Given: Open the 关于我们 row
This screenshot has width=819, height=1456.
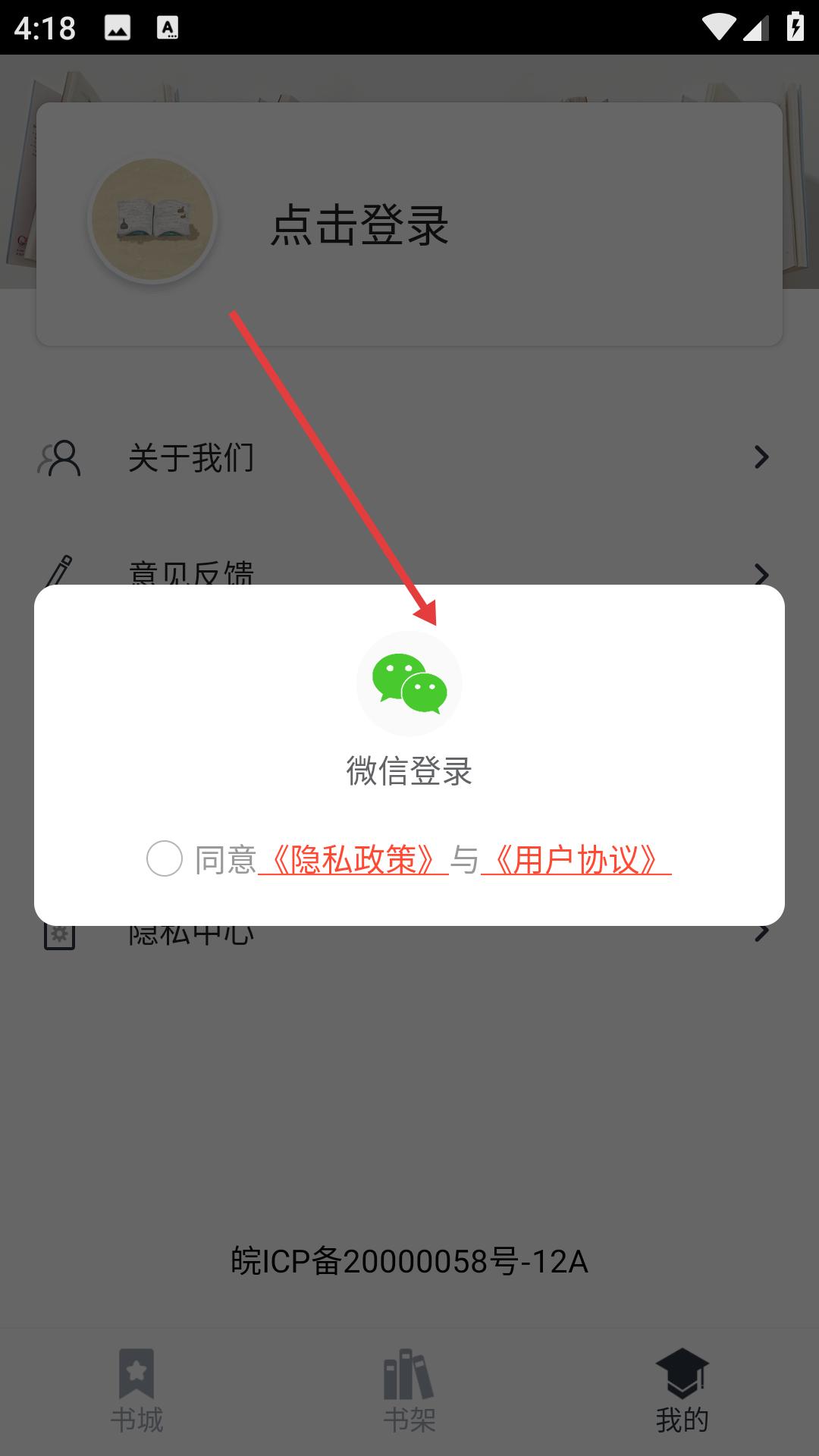Looking at the screenshot, I should coord(409,457).
